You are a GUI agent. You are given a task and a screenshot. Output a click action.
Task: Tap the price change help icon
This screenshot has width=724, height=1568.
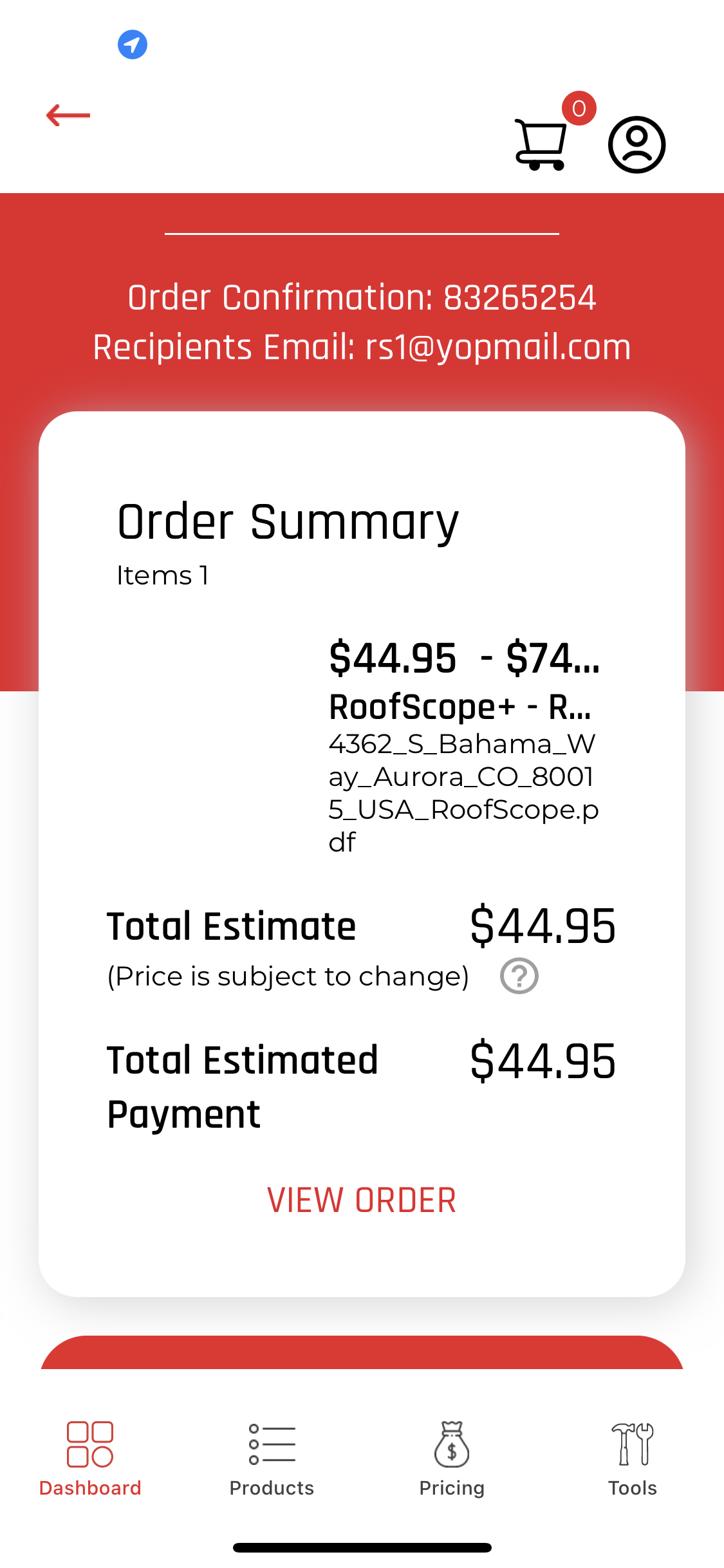519,976
